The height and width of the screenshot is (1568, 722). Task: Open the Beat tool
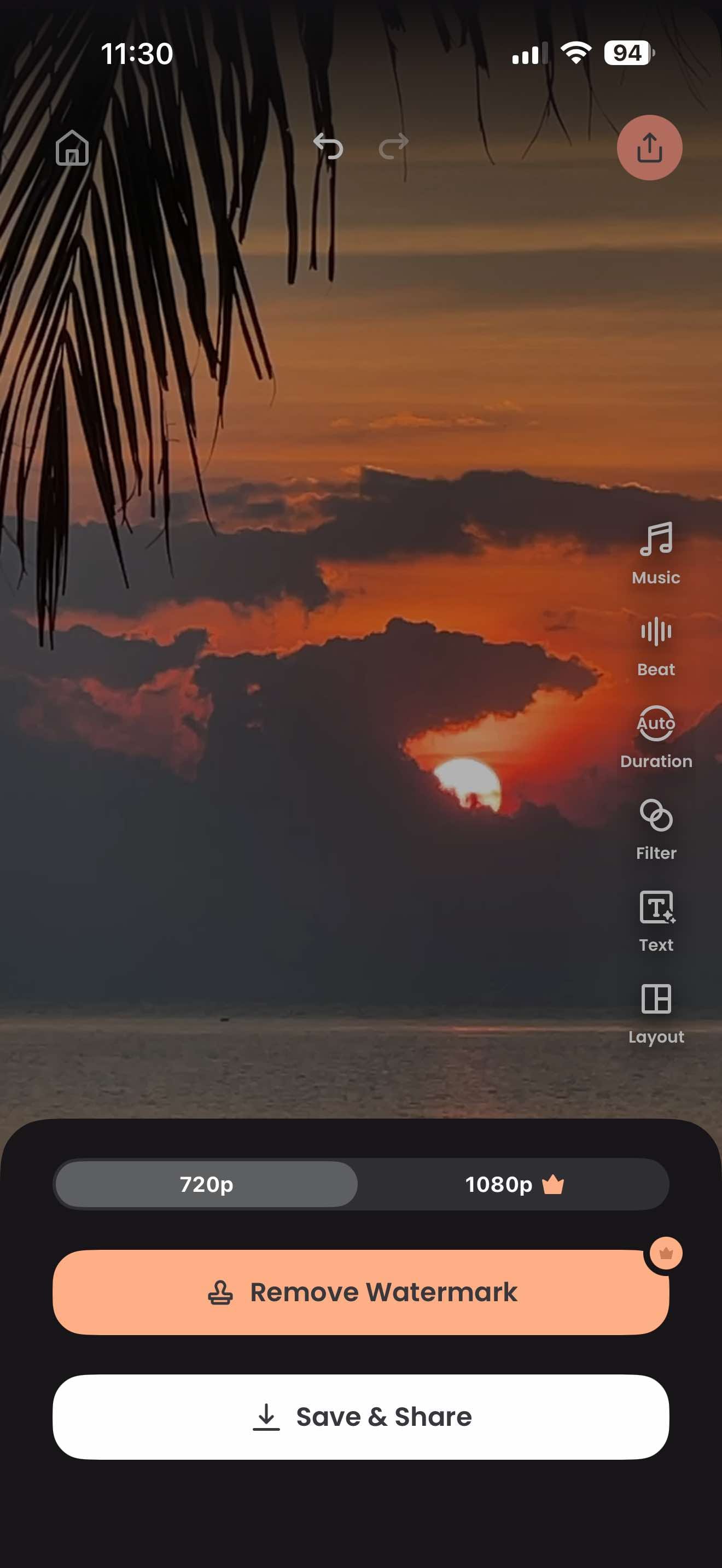656,645
